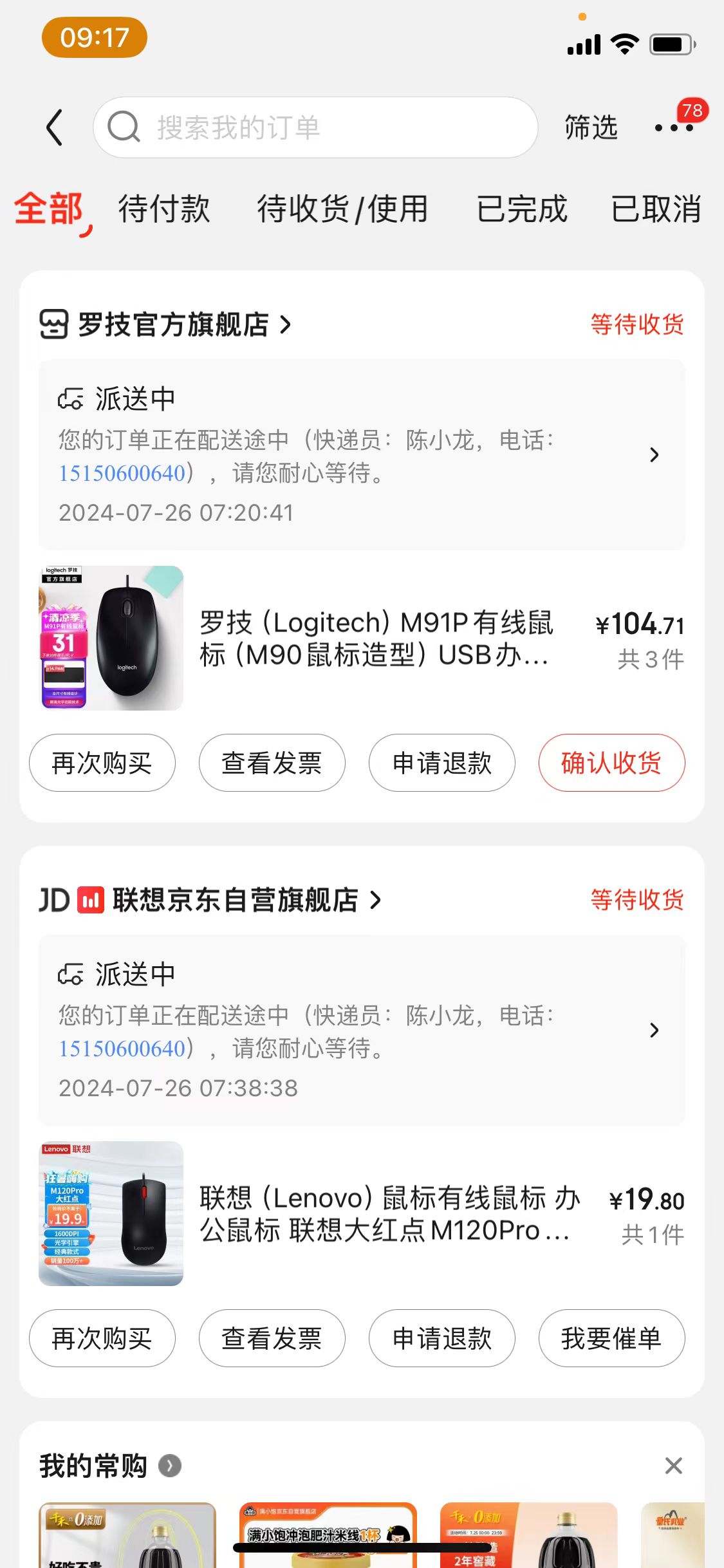The height and width of the screenshot is (1568, 724).
Task: Open the Lenovo M120Pro mouse order
Action: click(386, 1214)
